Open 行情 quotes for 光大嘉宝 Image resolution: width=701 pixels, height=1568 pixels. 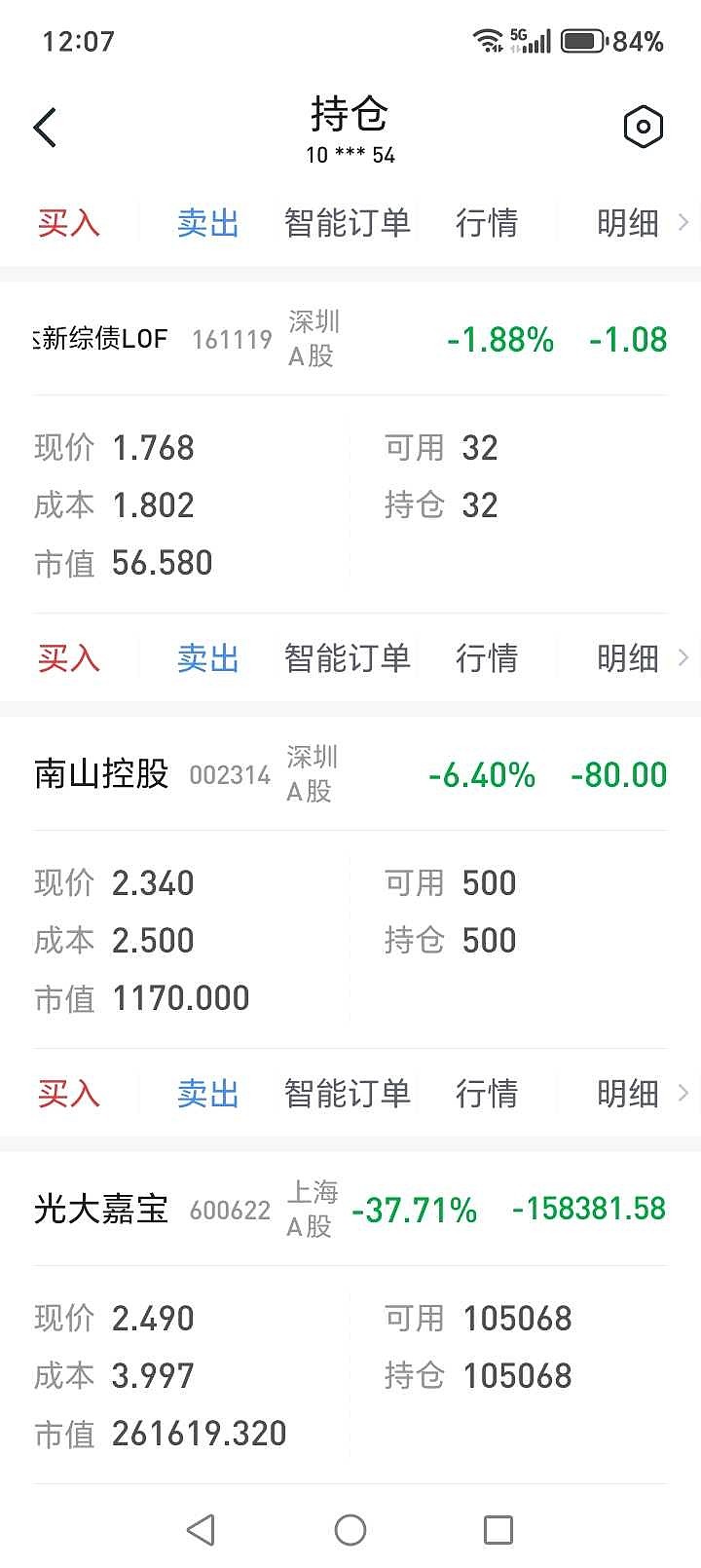487,1093
